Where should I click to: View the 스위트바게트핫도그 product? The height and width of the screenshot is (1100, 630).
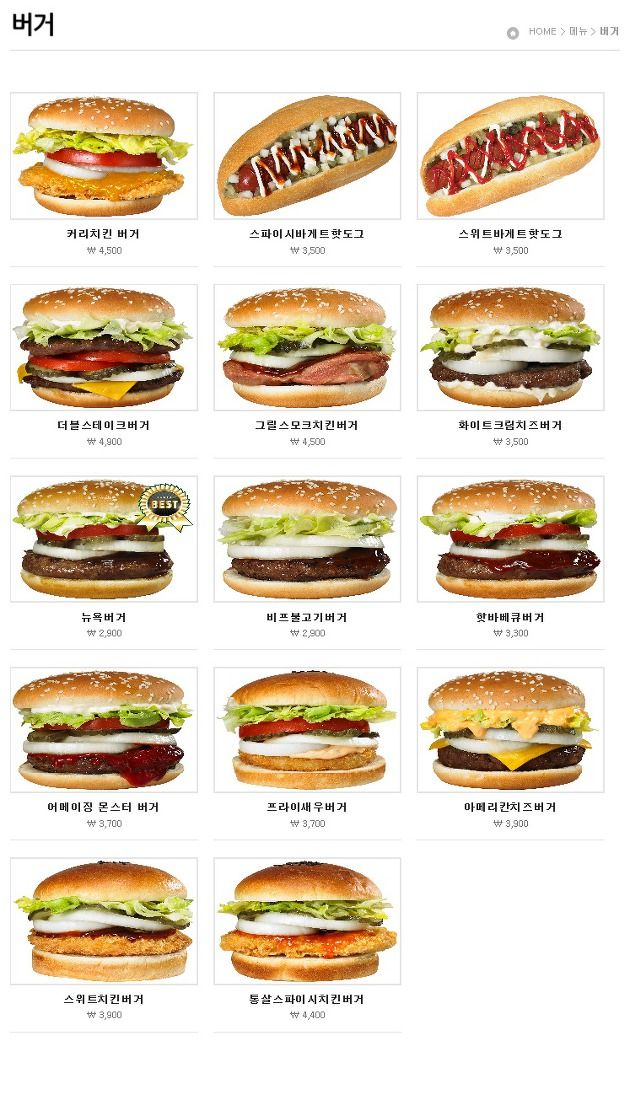[511, 156]
